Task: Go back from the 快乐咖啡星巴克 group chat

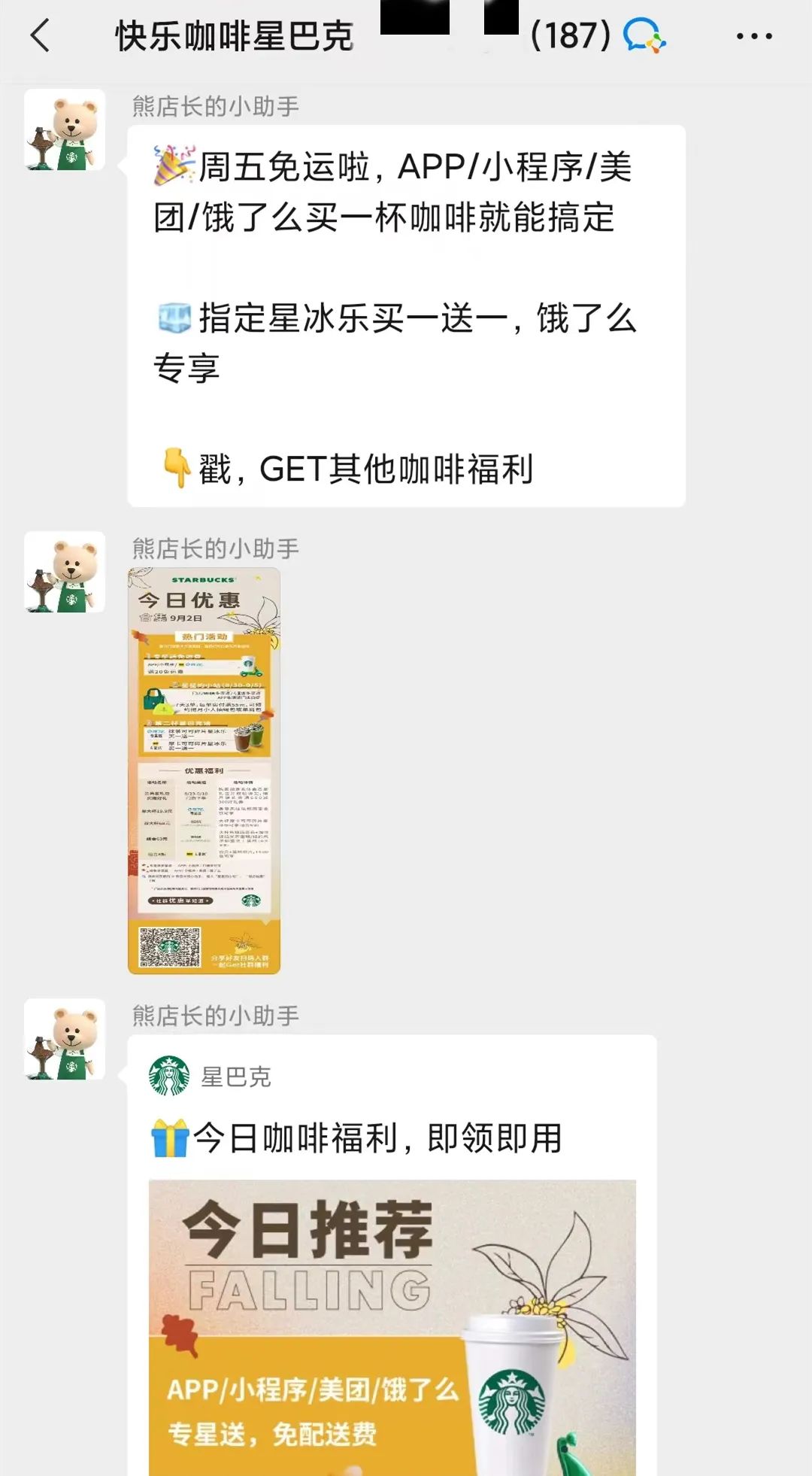Action: [41, 36]
